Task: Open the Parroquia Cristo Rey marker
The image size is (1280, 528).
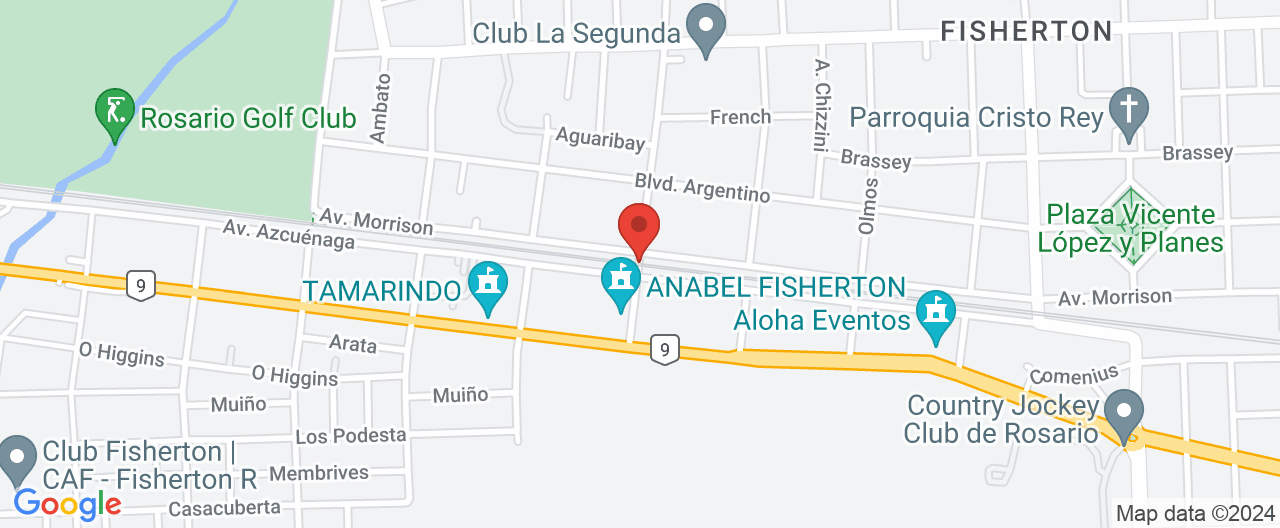Action: [1130, 112]
